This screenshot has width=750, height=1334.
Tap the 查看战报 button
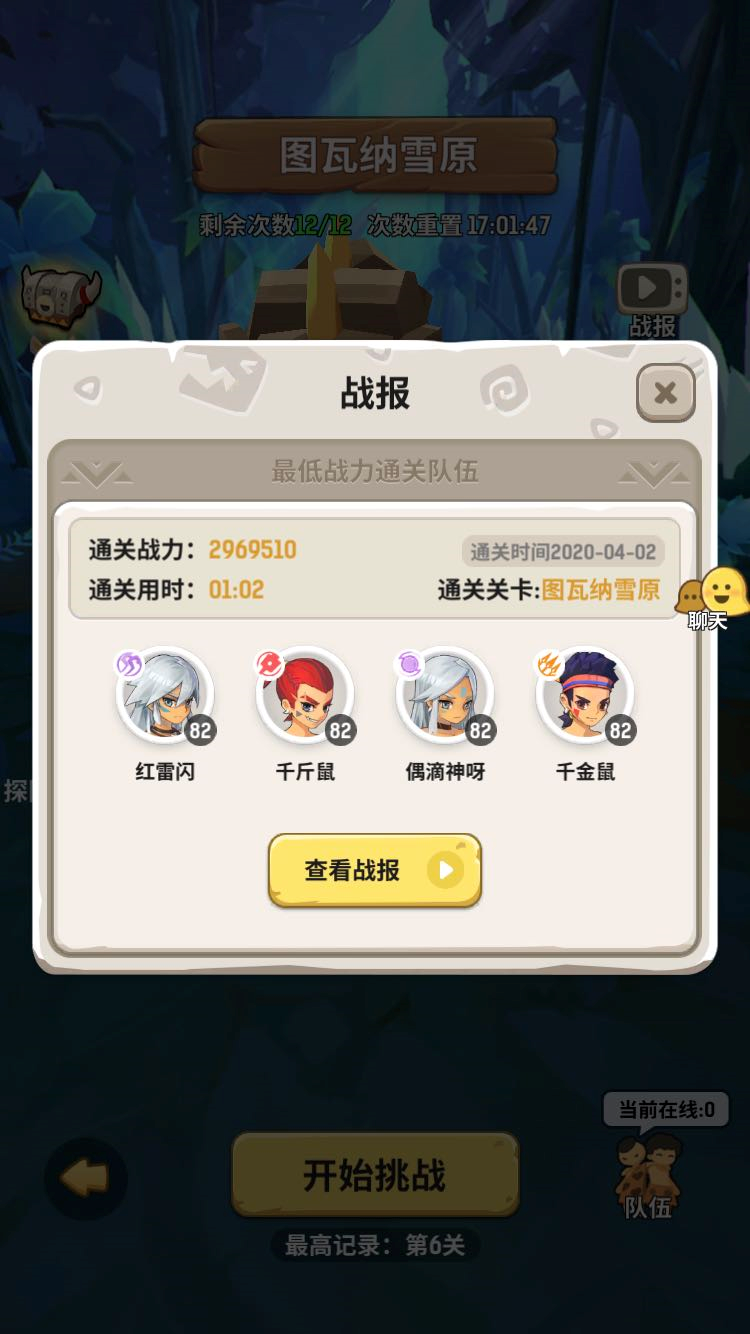click(x=374, y=870)
